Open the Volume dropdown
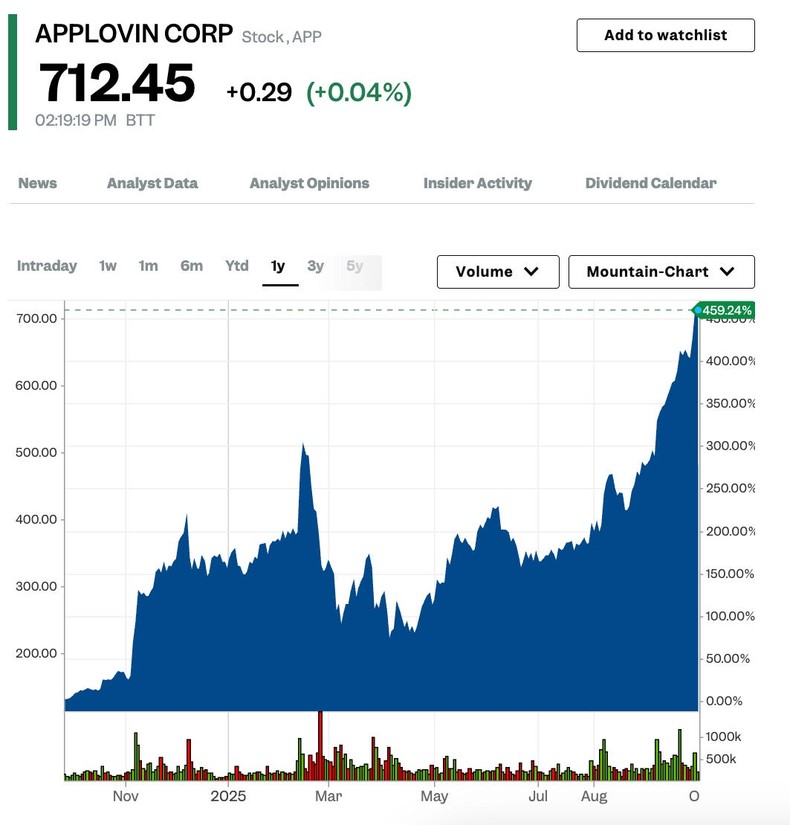This screenshot has width=790, height=825. point(497,271)
